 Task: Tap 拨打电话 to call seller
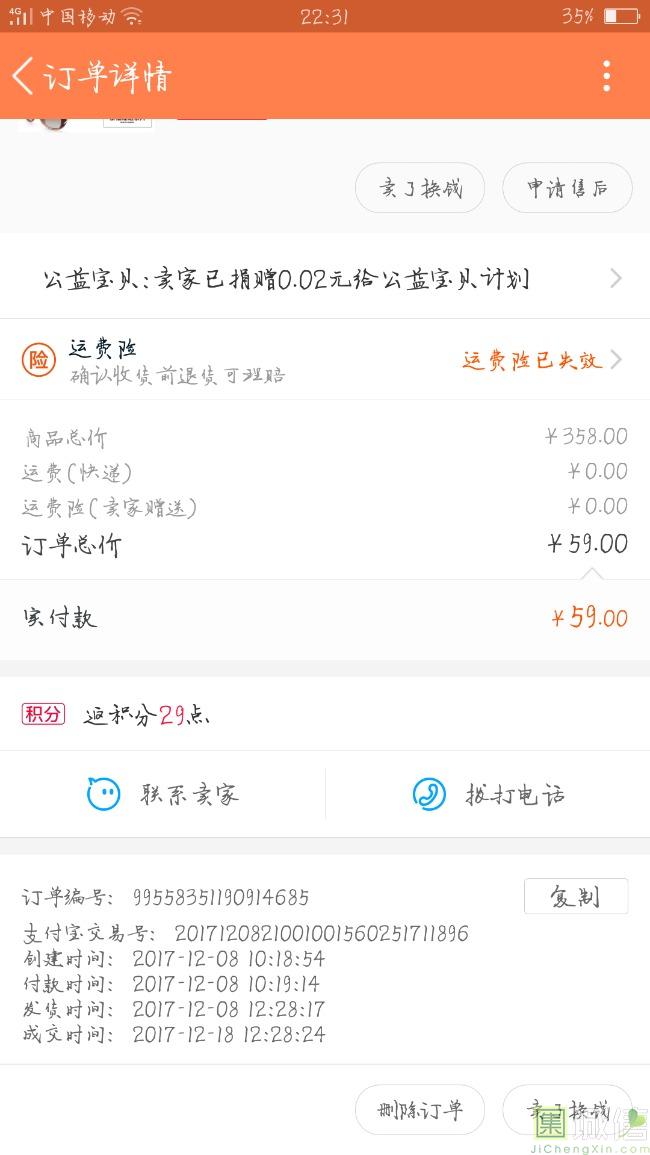(x=488, y=795)
